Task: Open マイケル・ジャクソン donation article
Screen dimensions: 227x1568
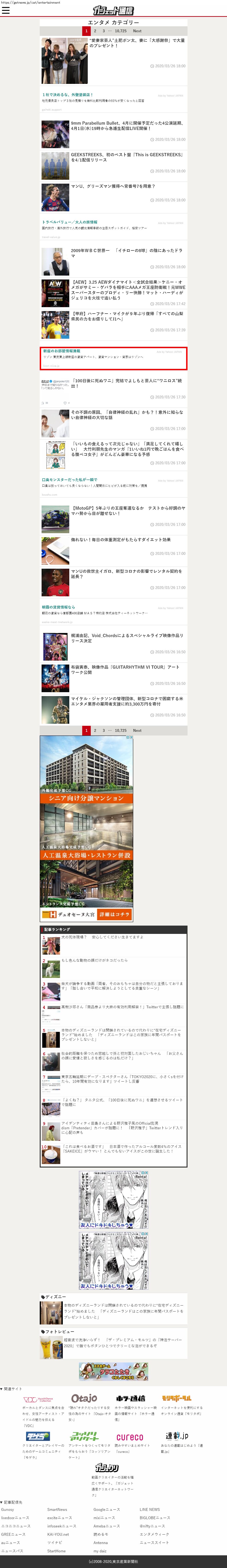Action: click(127, 701)
